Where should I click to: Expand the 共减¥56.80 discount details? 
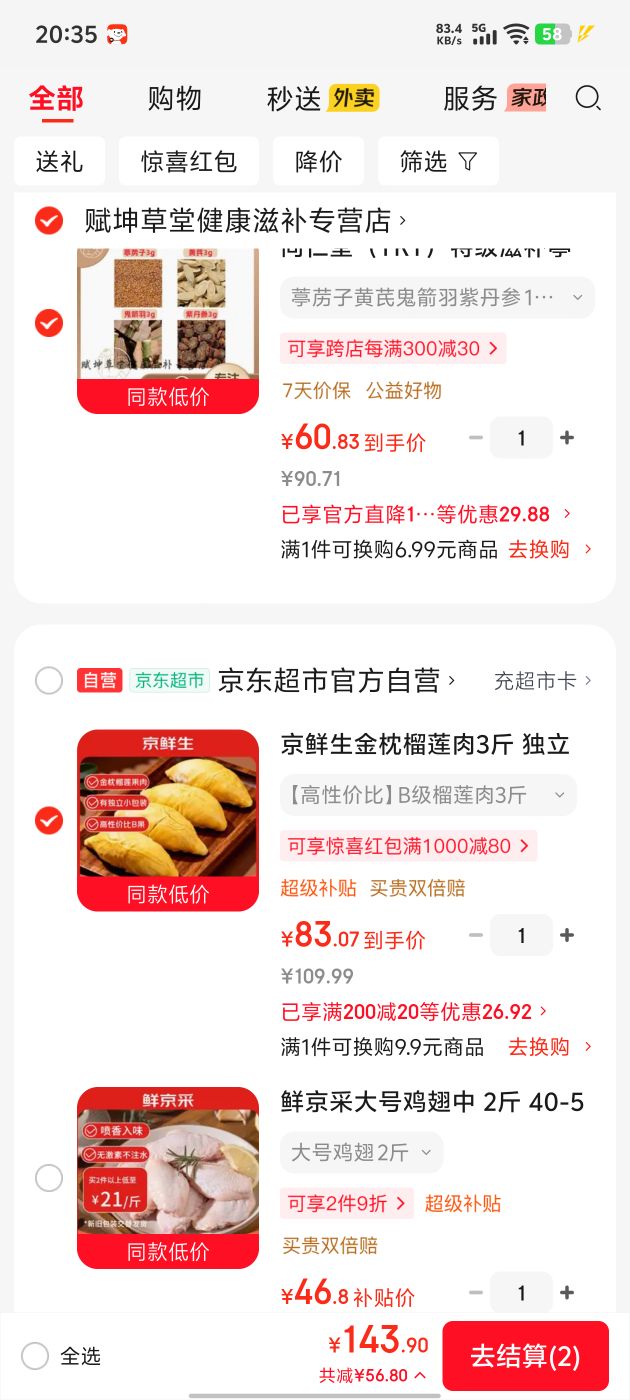[x=372, y=1376]
